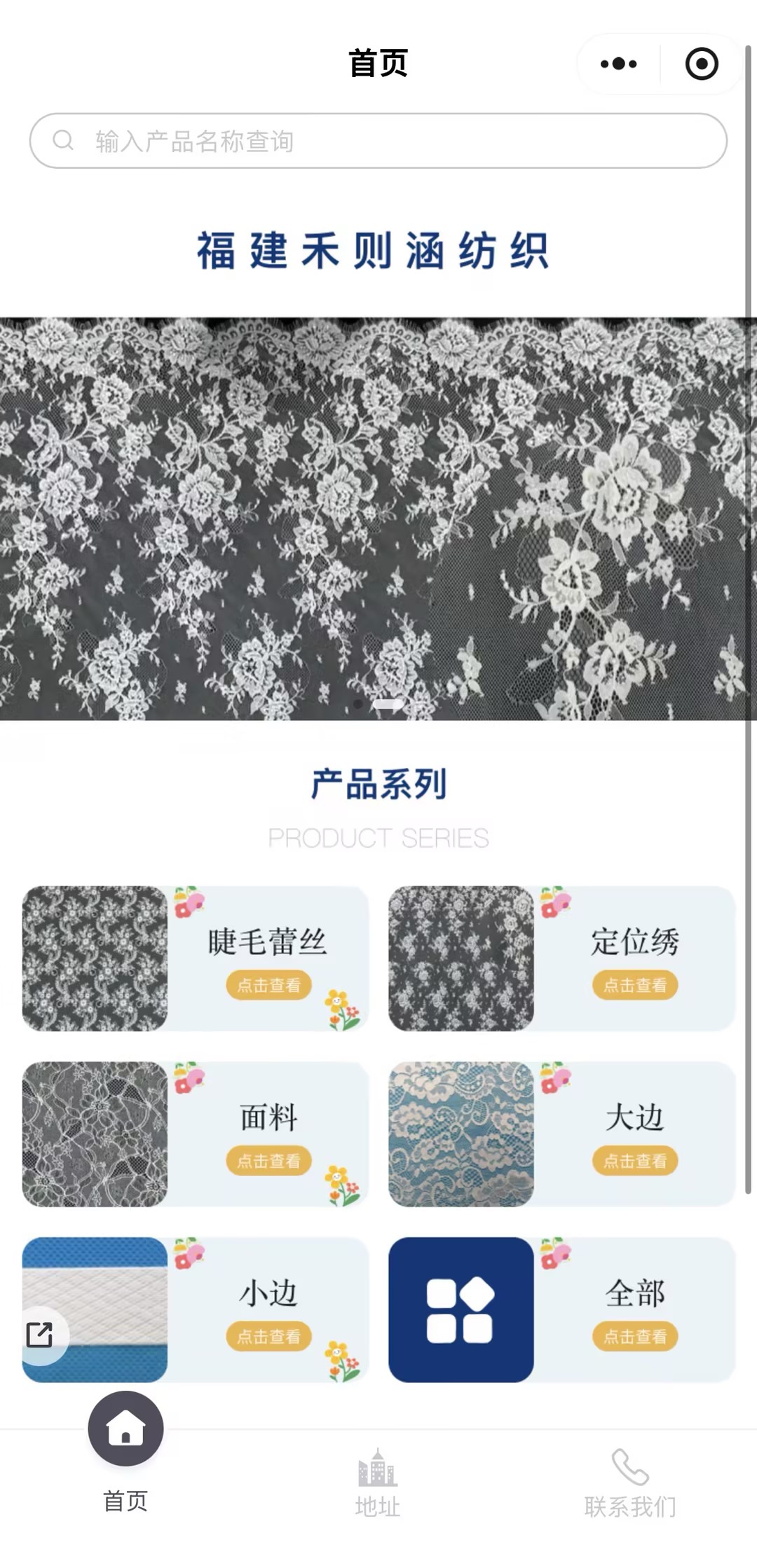Viewport: 757px width, 1568px height.
Task: Open the 睫毛蕾丝 product series card
Action: (x=195, y=958)
